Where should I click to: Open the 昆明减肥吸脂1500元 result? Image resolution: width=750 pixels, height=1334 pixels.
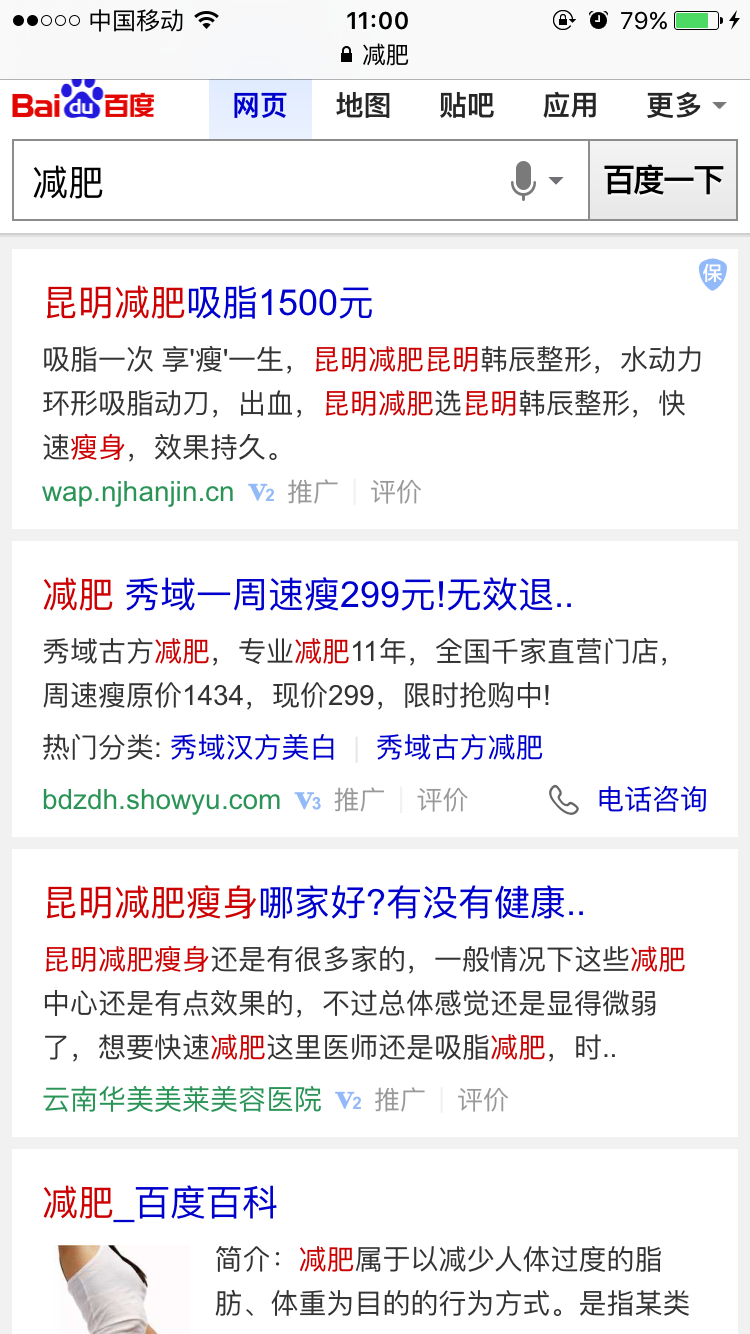[209, 302]
